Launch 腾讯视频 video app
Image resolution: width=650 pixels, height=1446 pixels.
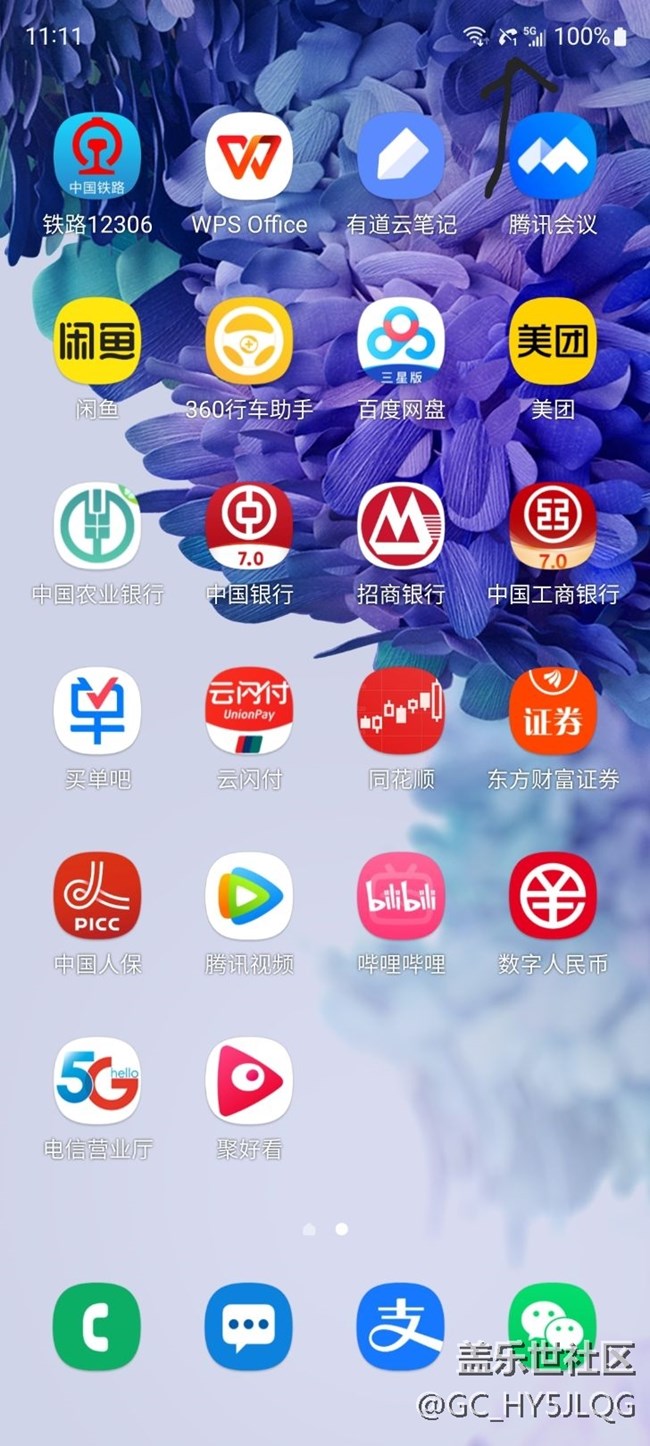coord(249,896)
